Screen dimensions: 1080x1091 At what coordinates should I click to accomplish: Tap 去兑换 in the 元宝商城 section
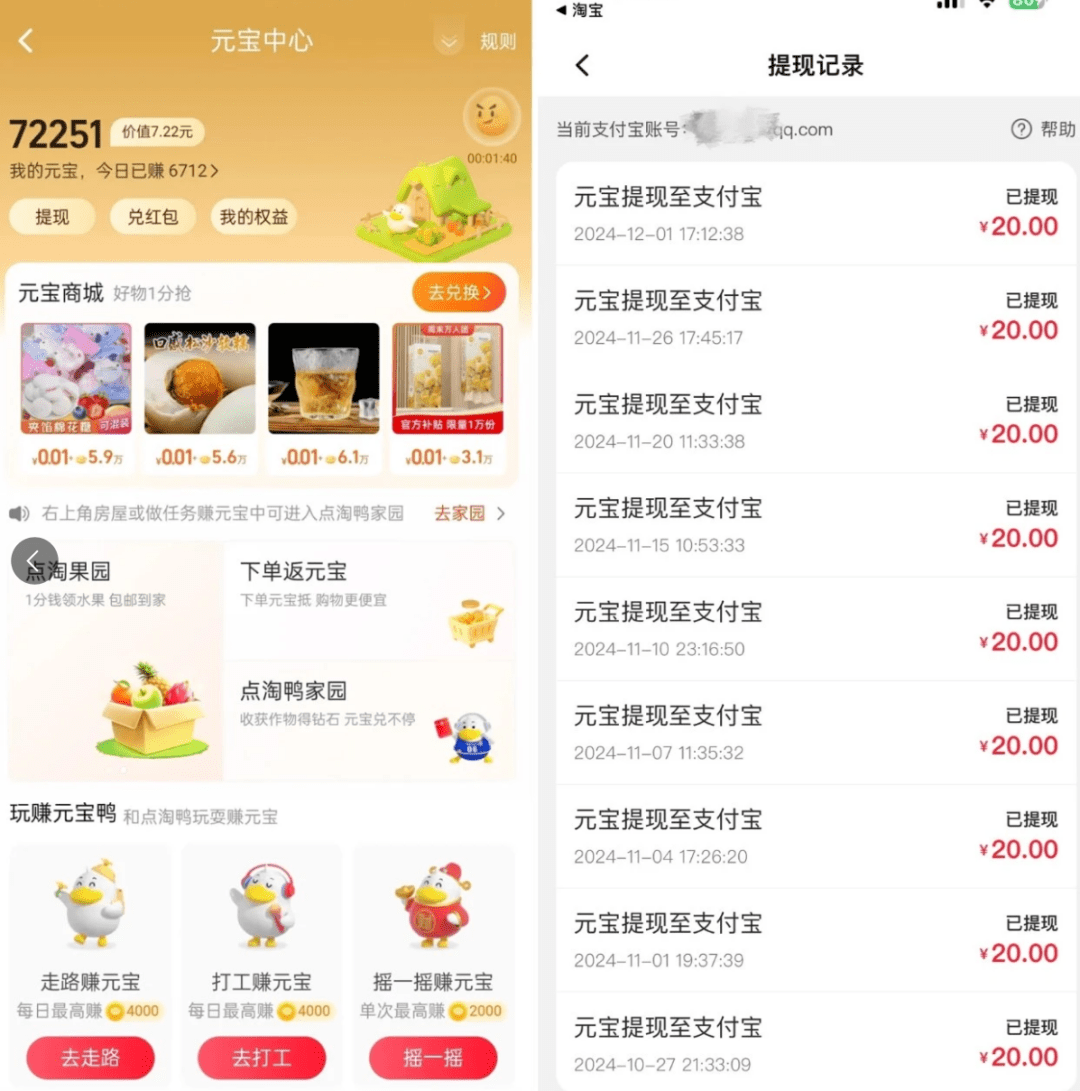coord(459,293)
